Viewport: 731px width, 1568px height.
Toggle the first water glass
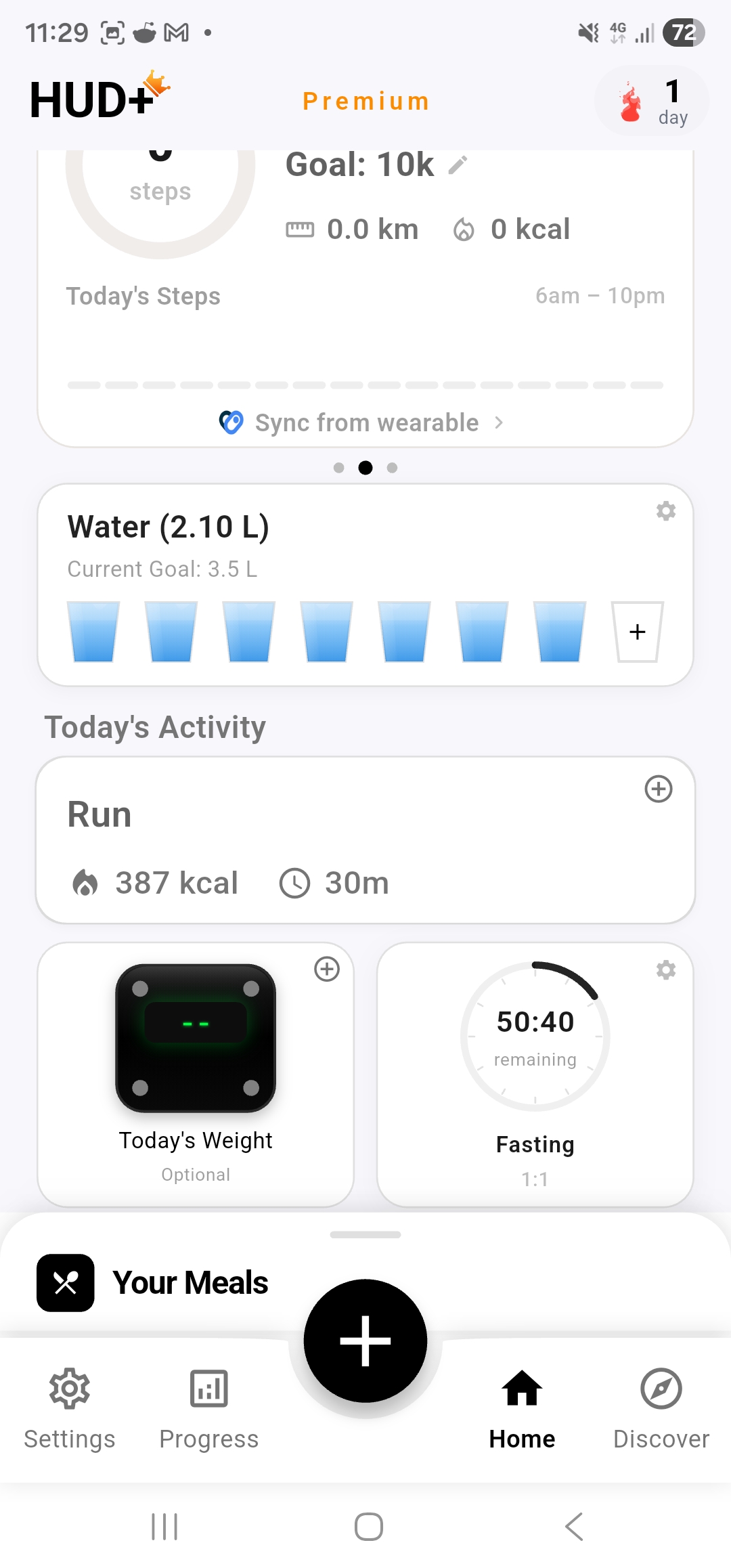click(94, 632)
